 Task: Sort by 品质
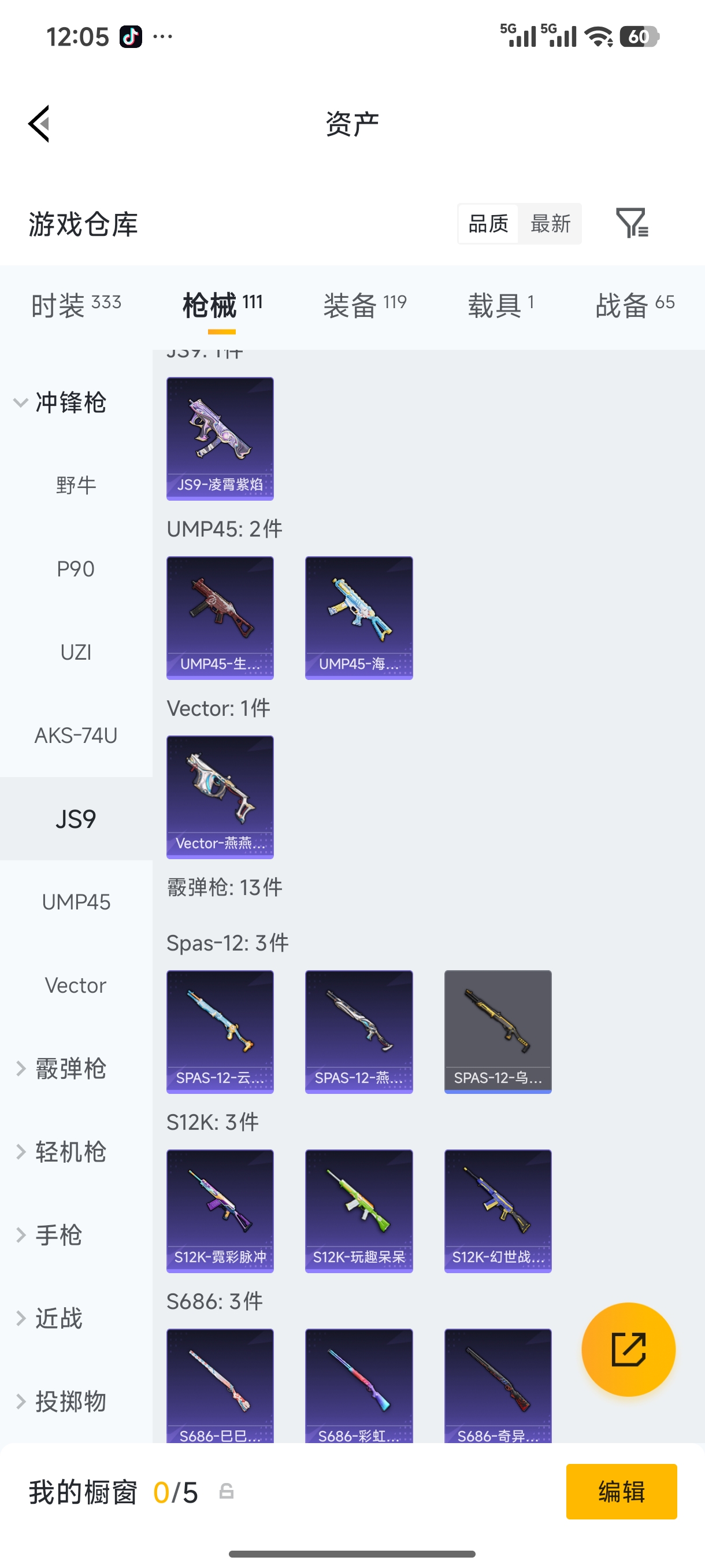pyautogui.click(x=488, y=223)
